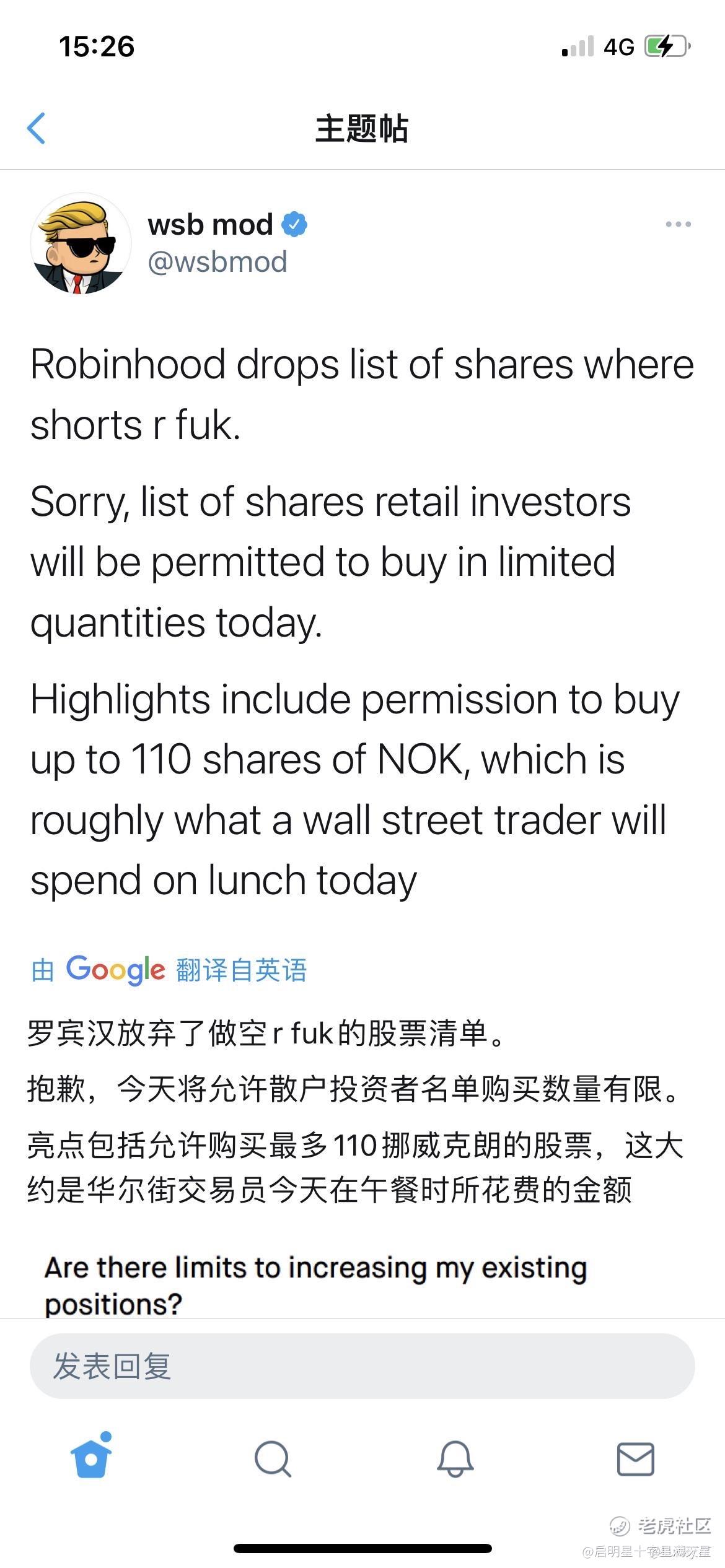The height and width of the screenshot is (1568, 725).
Task: Tap the Google translated-from-English link
Action: click(169, 970)
